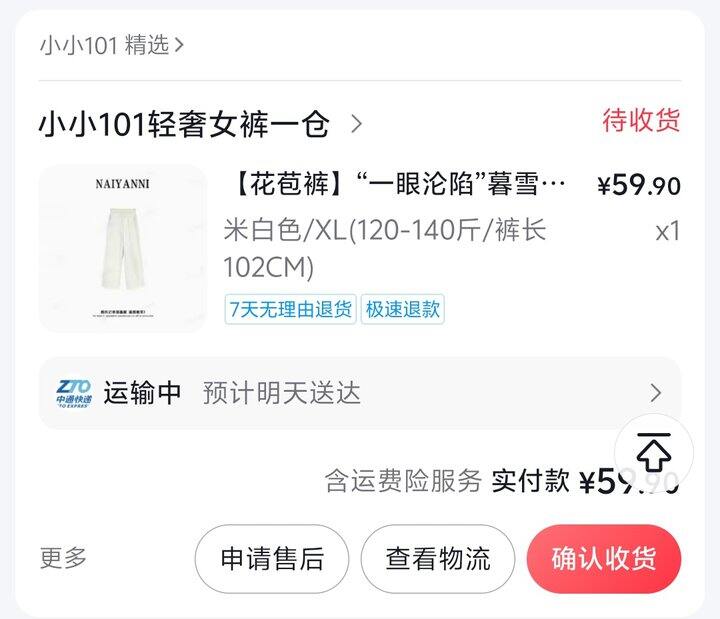
Task: Tap the back-to-top arrow button
Action: click(x=654, y=452)
